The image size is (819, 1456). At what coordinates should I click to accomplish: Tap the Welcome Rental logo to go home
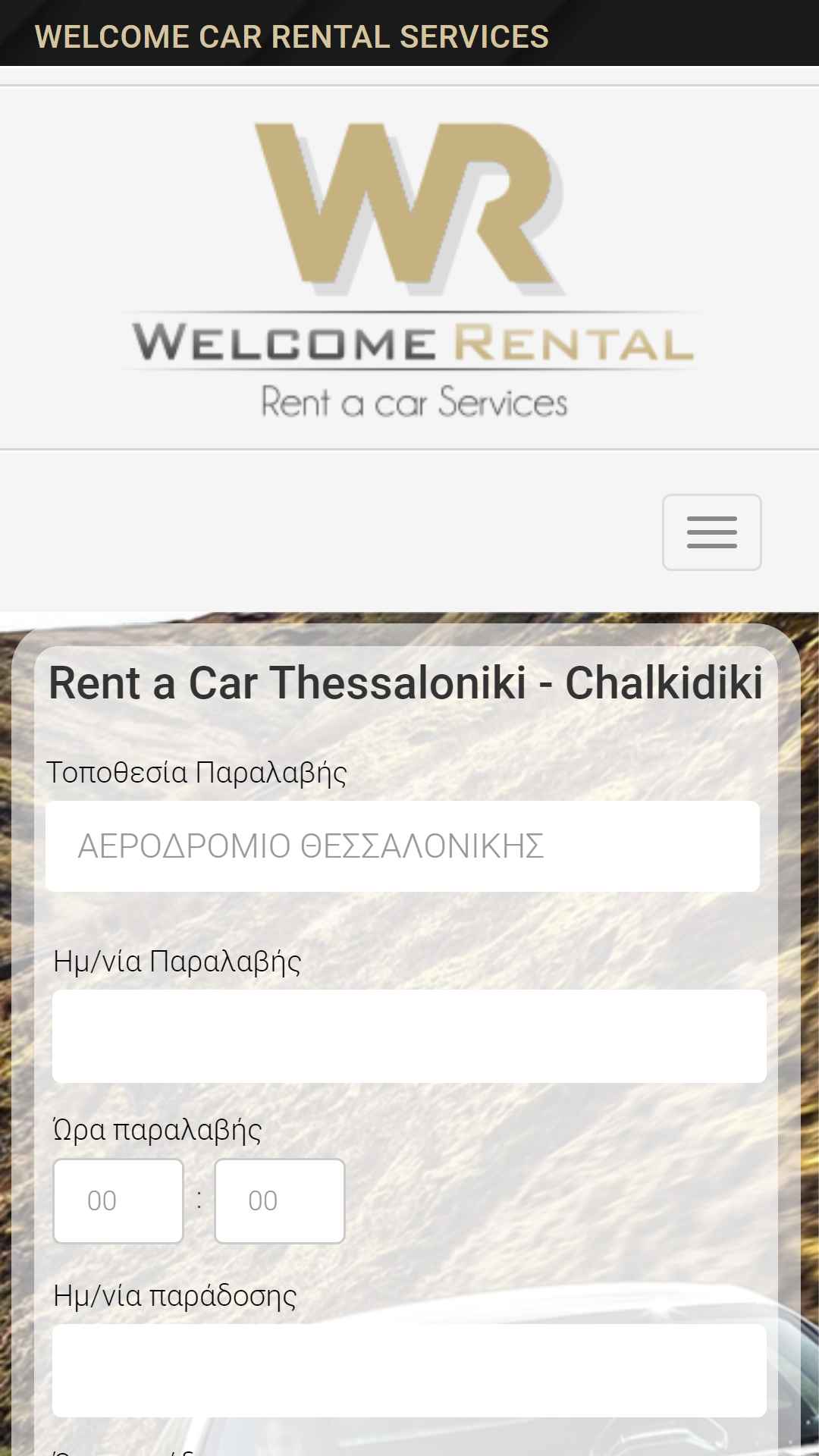[x=410, y=270]
